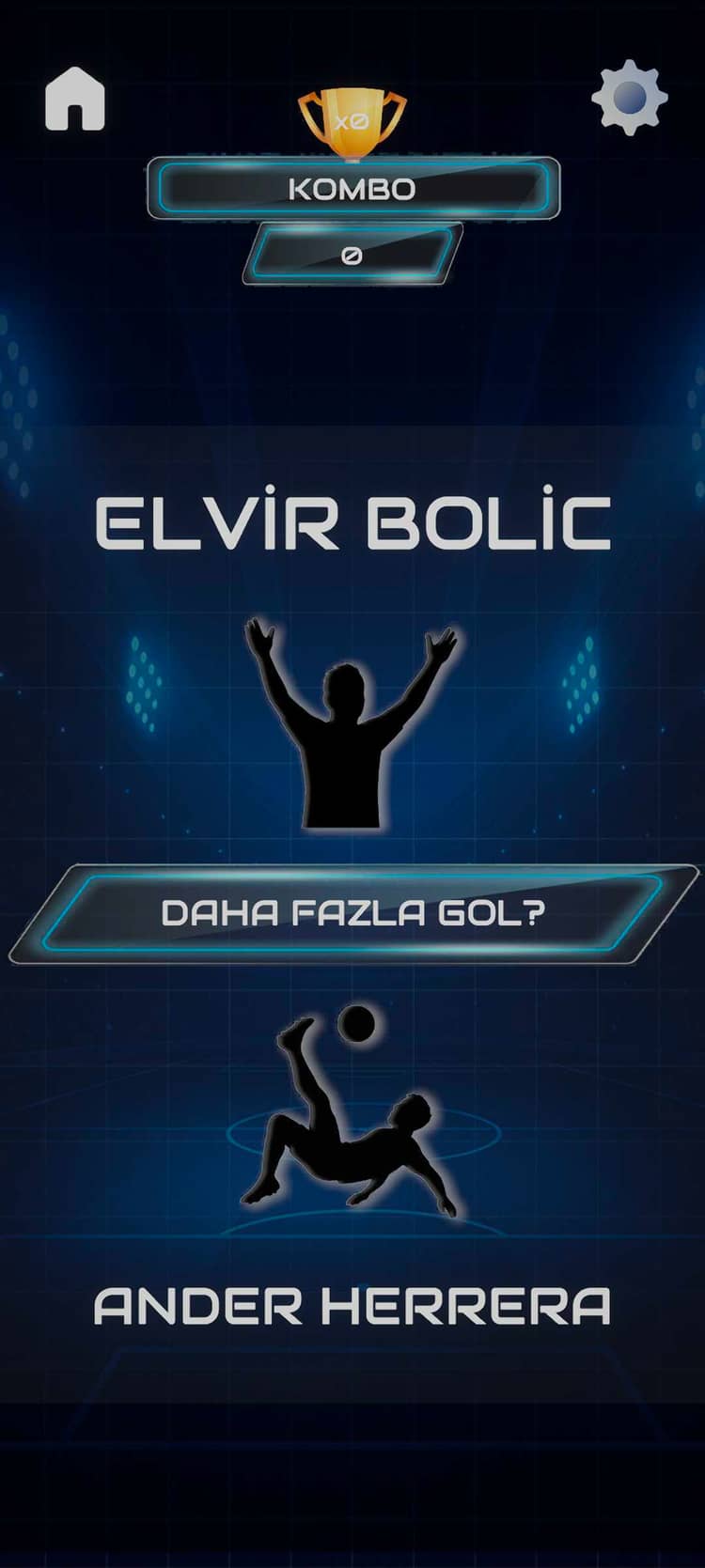Choose Ander Herrera as the answer
This screenshot has width=705, height=1568.
(352, 1306)
